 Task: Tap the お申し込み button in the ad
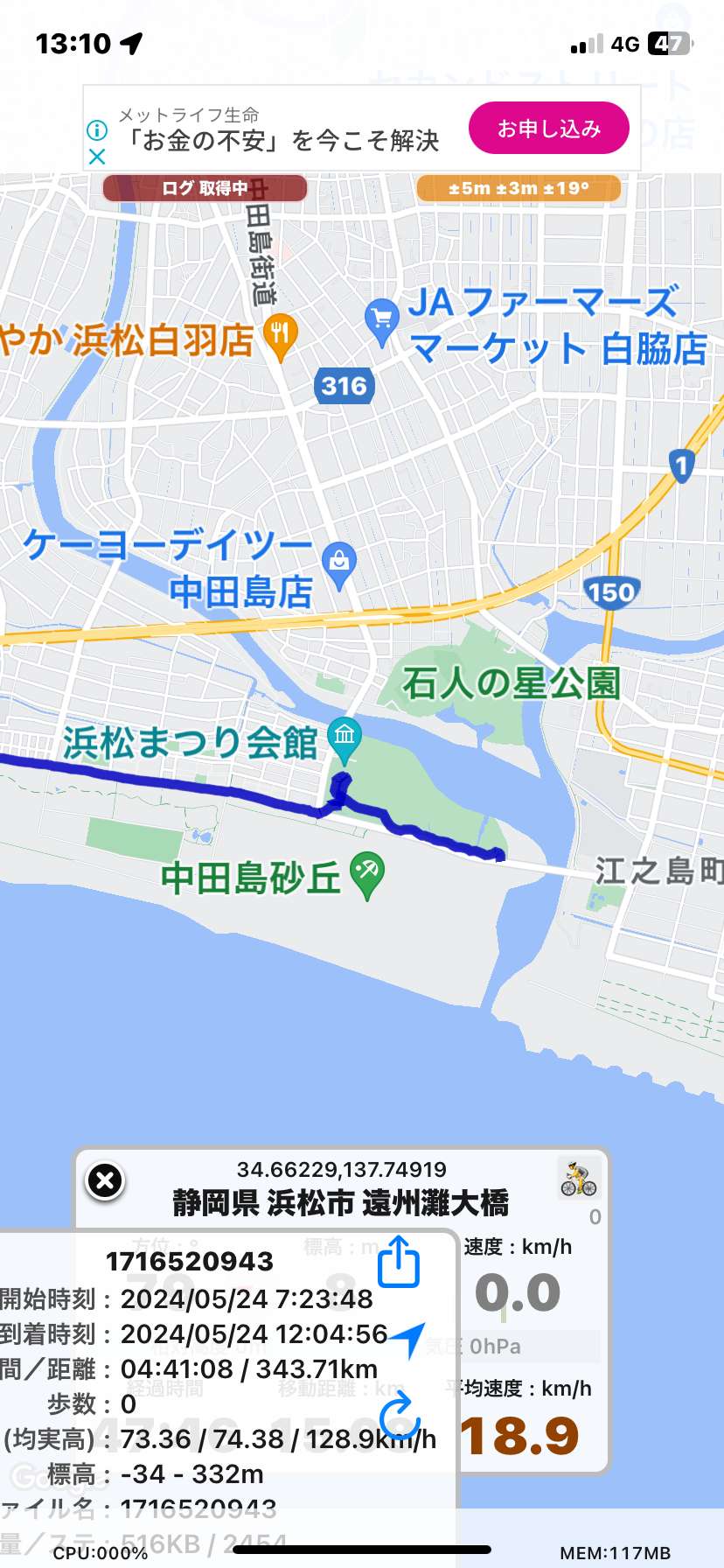pos(549,129)
